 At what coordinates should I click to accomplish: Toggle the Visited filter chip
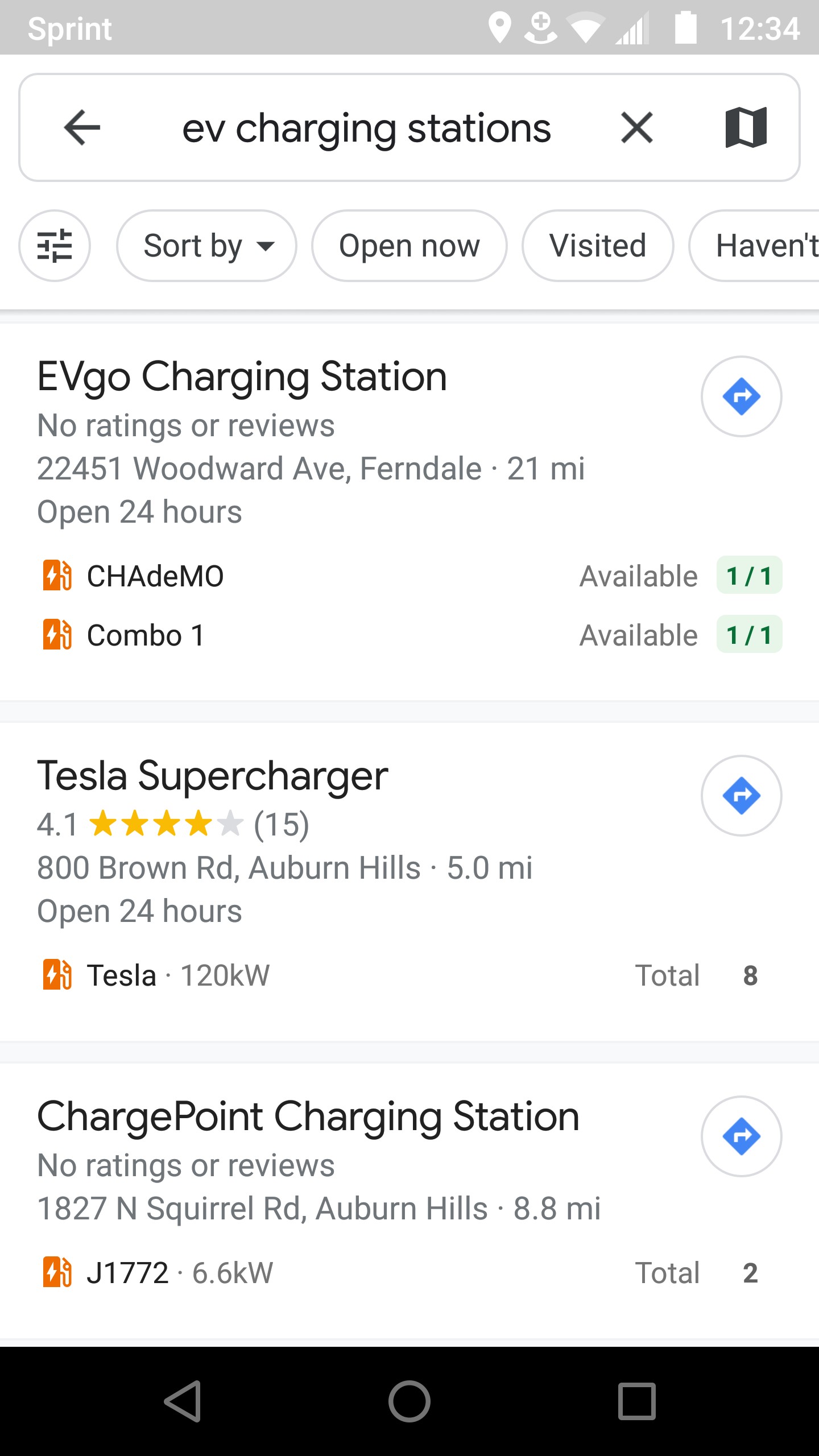(x=597, y=246)
